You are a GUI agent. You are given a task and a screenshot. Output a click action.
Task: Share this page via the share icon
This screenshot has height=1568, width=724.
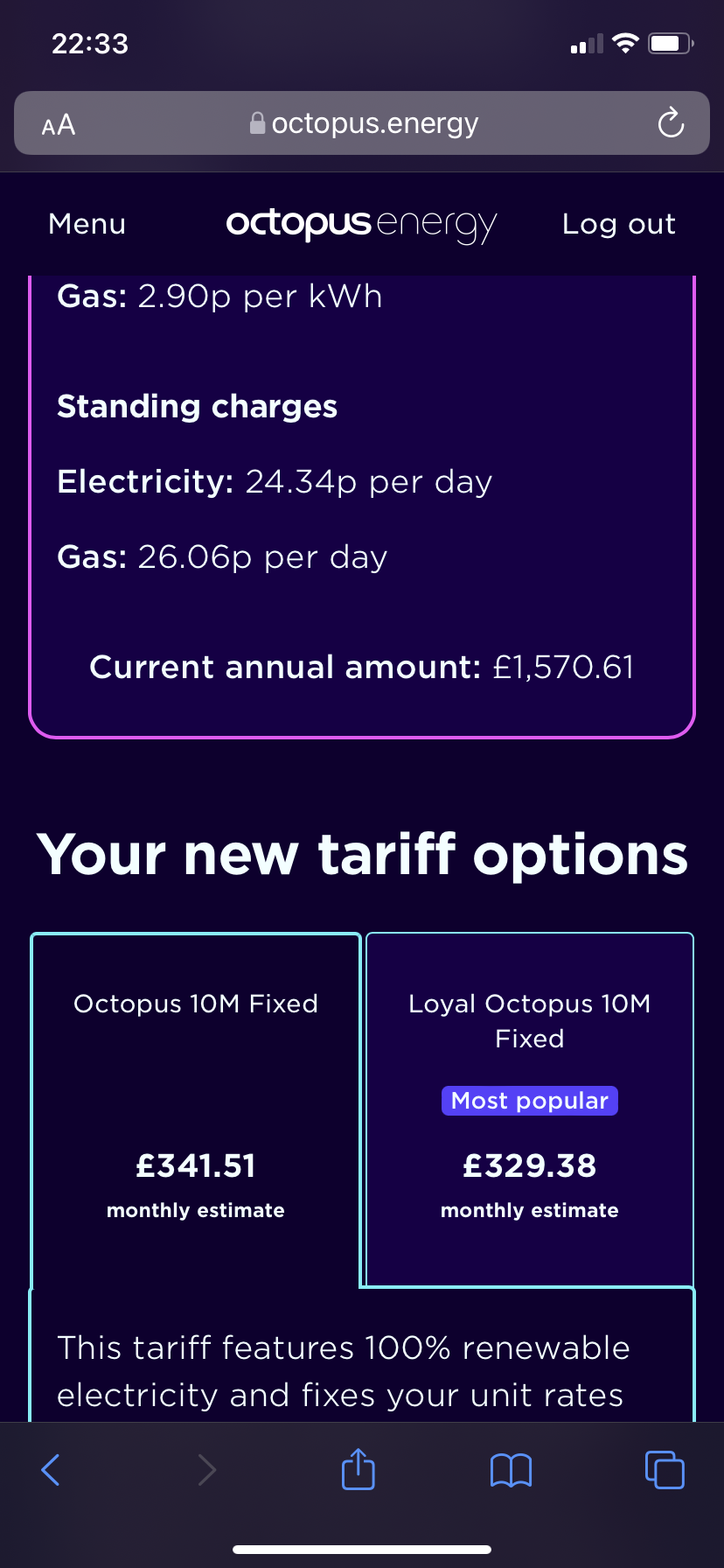click(x=359, y=1469)
